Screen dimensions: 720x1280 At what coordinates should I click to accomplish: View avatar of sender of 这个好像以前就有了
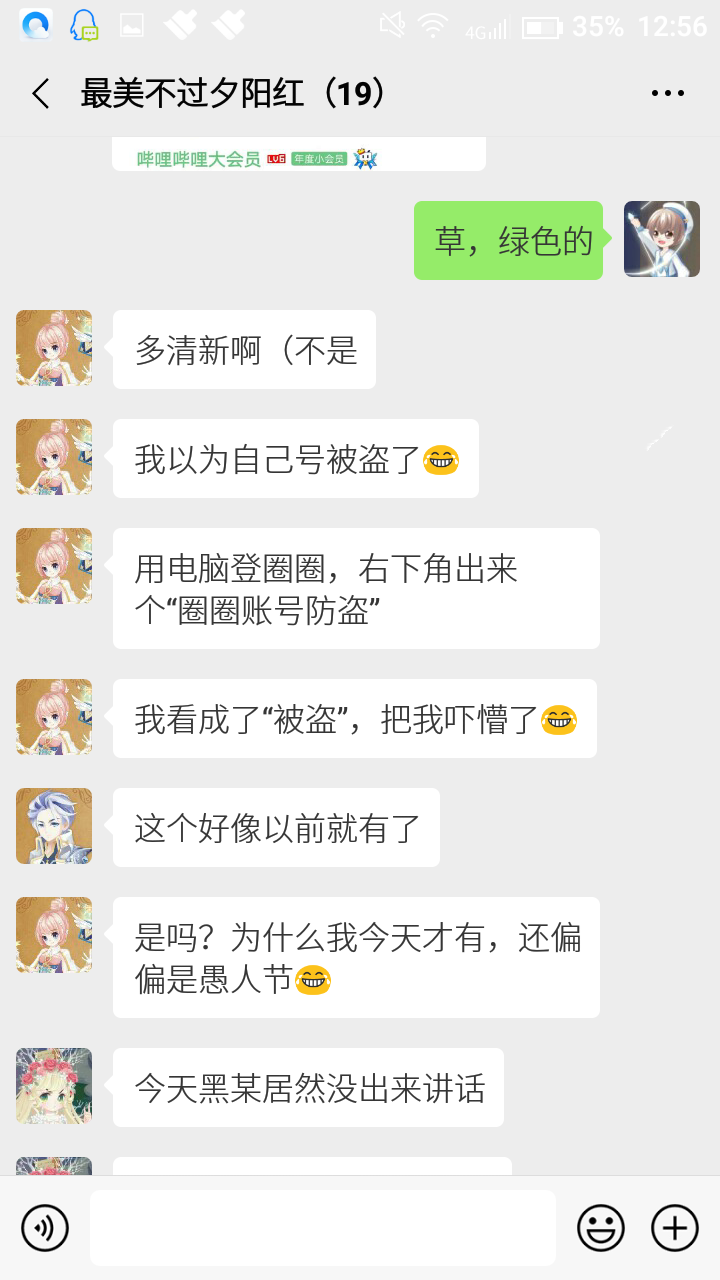click(54, 826)
